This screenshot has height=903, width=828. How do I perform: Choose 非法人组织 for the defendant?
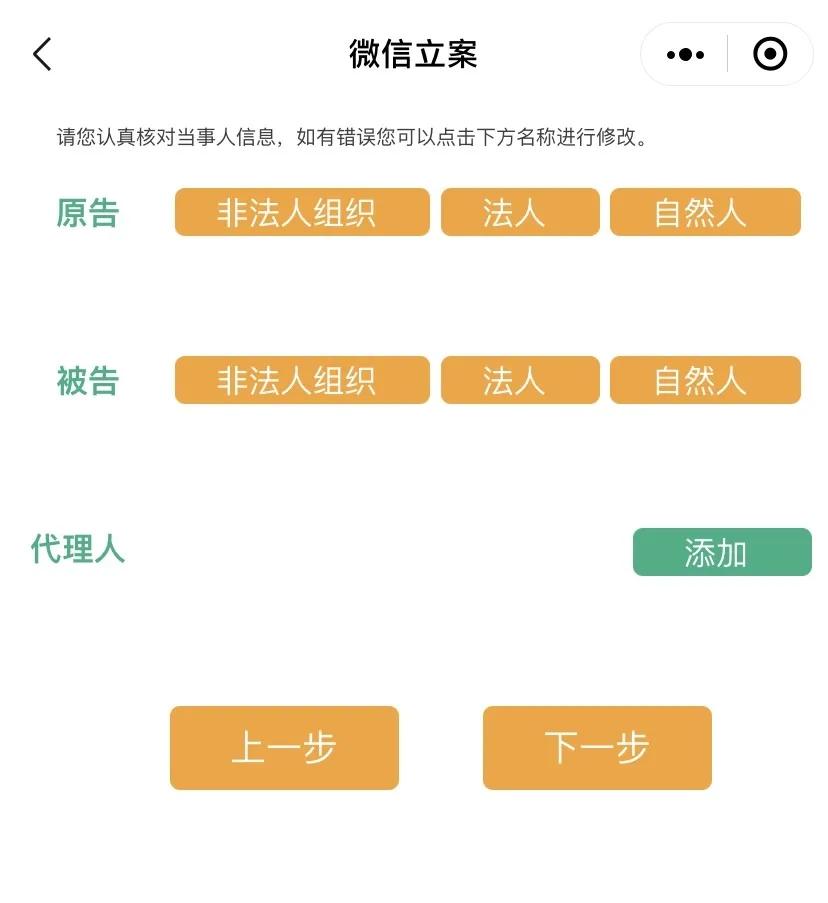pyautogui.click(x=301, y=380)
